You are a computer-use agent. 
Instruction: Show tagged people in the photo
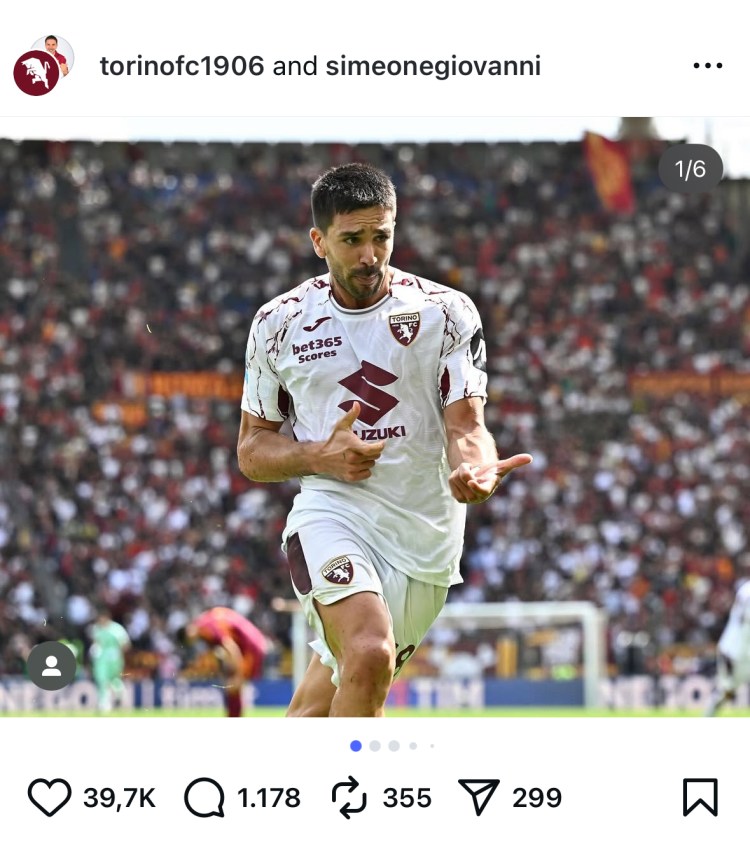pos(51,666)
